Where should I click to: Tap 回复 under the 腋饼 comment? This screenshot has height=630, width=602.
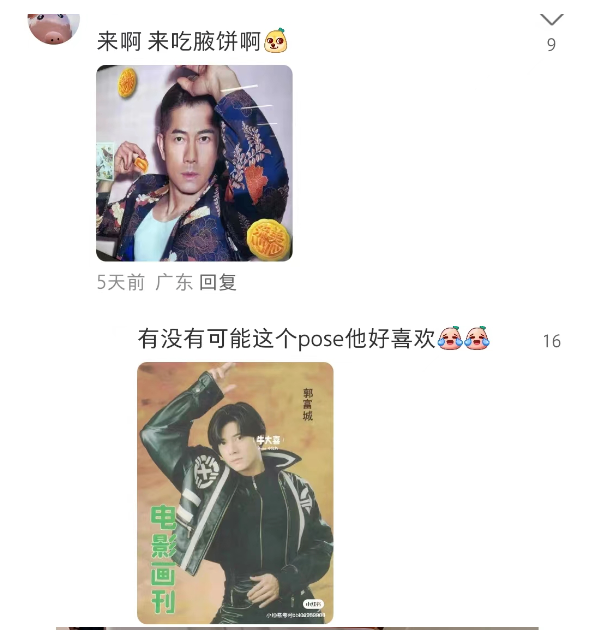[x=218, y=282]
